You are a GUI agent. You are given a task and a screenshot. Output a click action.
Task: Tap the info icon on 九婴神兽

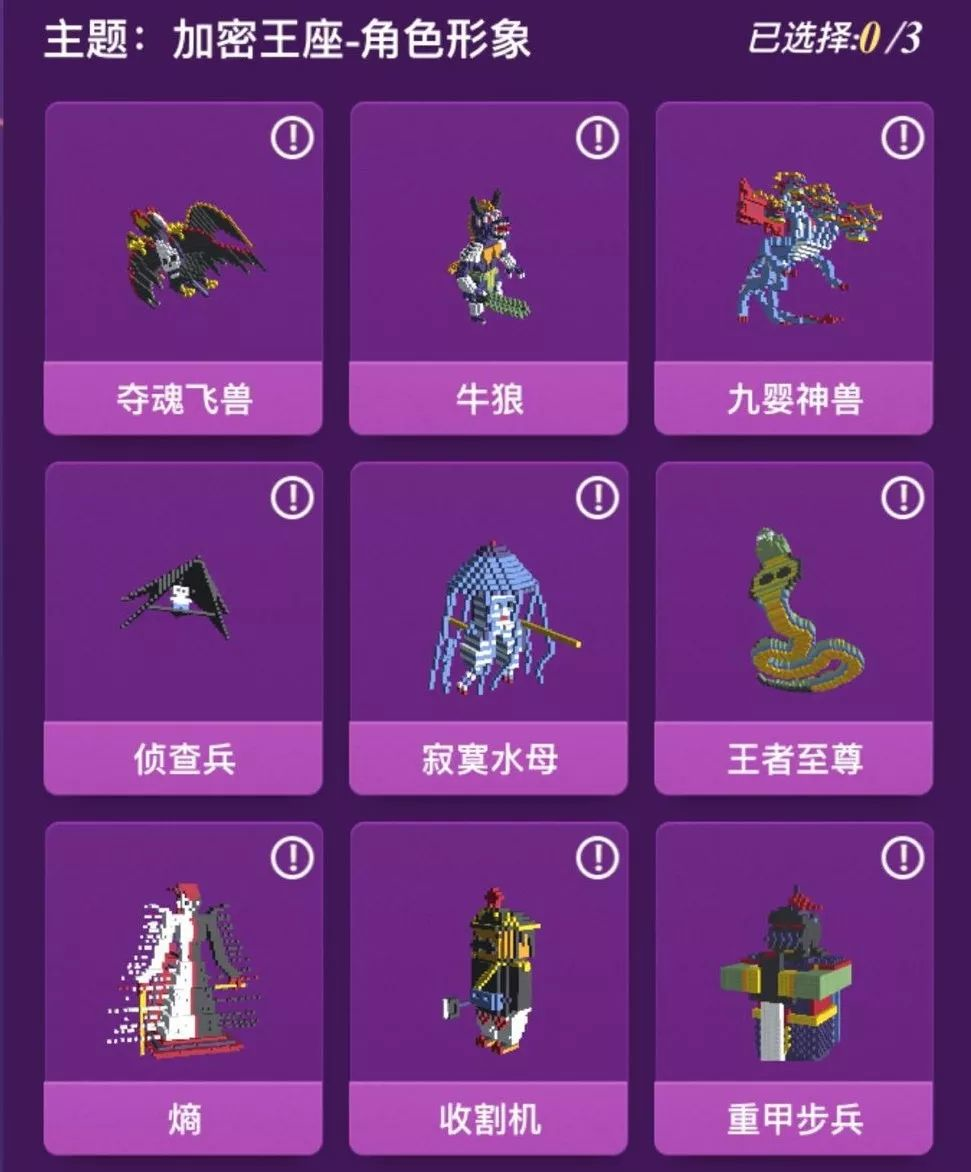point(902,138)
